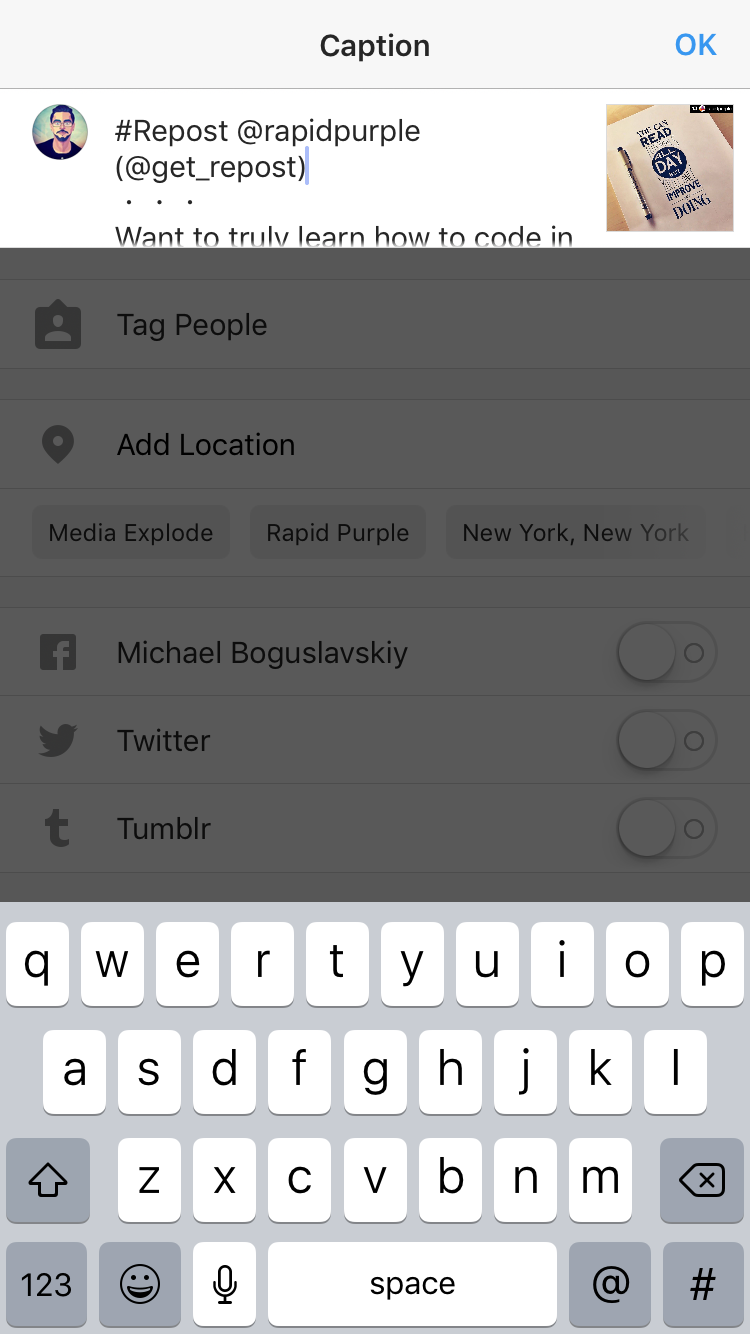Open the emoji keyboard

click(x=140, y=1284)
